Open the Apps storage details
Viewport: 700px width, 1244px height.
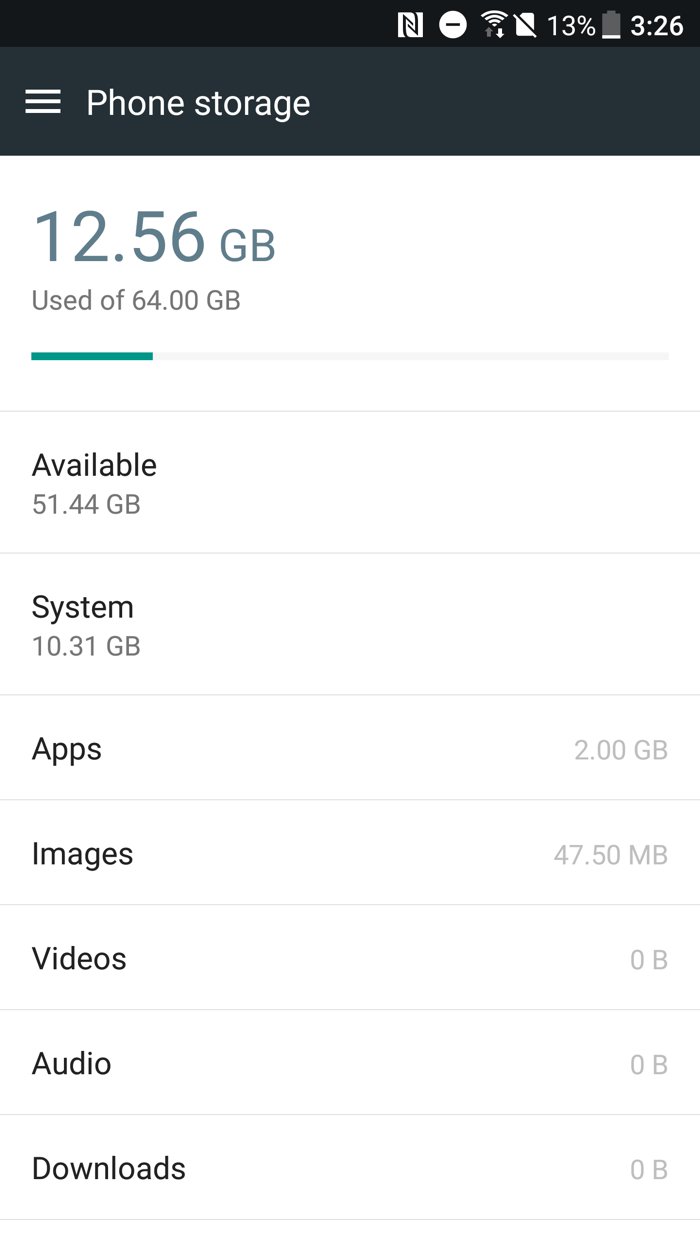tap(350, 749)
